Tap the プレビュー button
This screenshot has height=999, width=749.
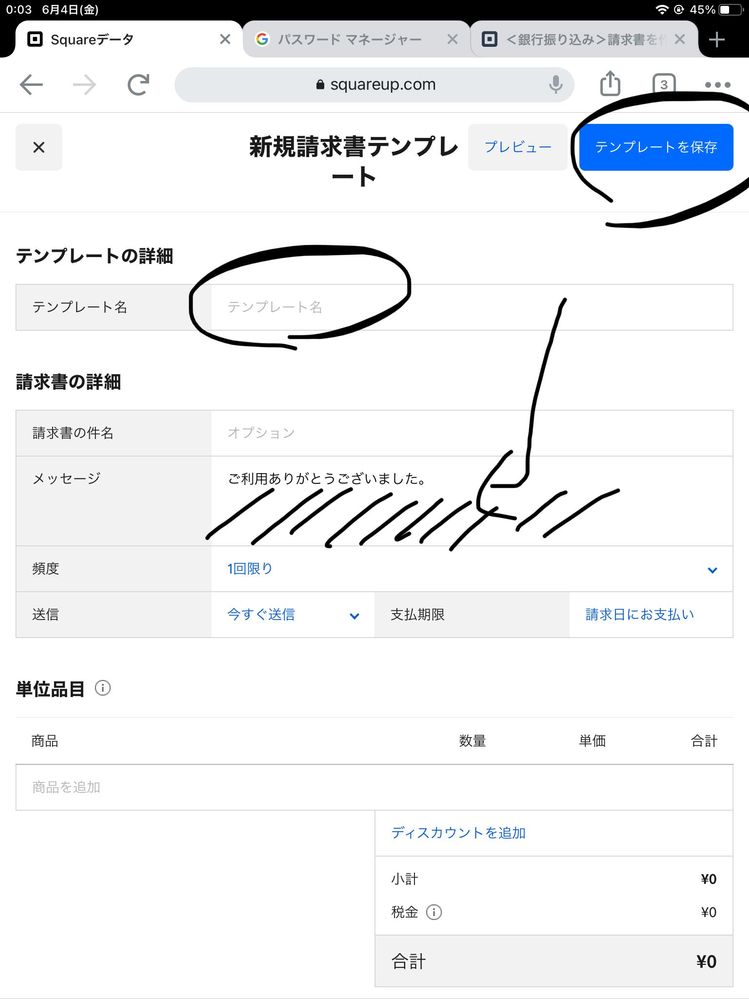pyautogui.click(x=518, y=147)
